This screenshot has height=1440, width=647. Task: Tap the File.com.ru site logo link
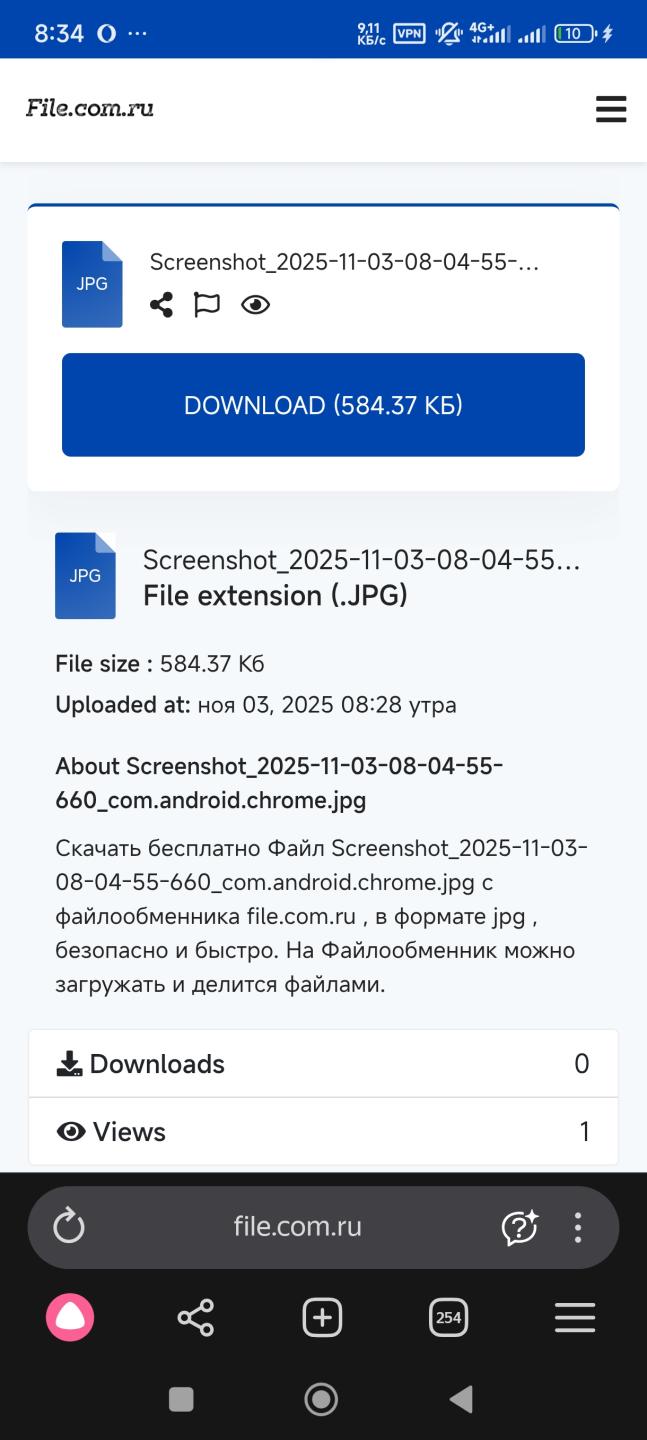coord(90,108)
